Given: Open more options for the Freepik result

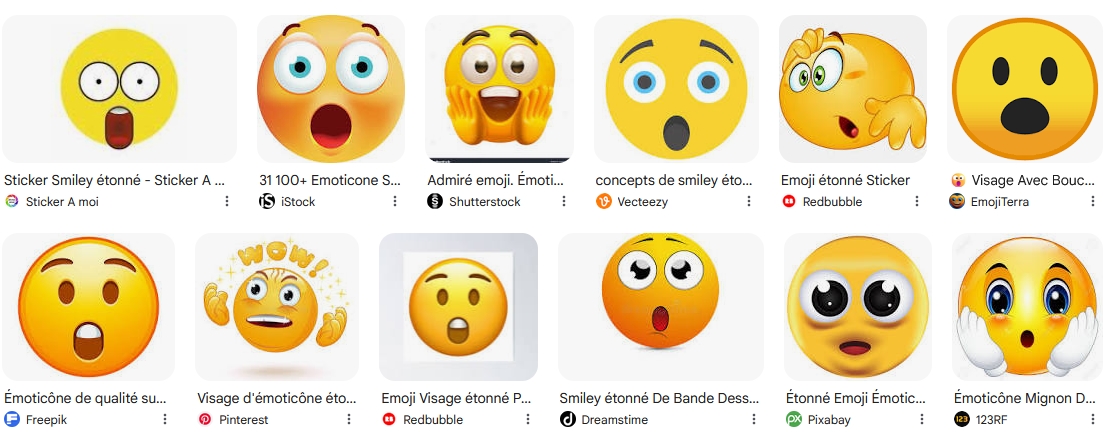Looking at the screenshot, I should pyautogui.click(x=166, y=419).
